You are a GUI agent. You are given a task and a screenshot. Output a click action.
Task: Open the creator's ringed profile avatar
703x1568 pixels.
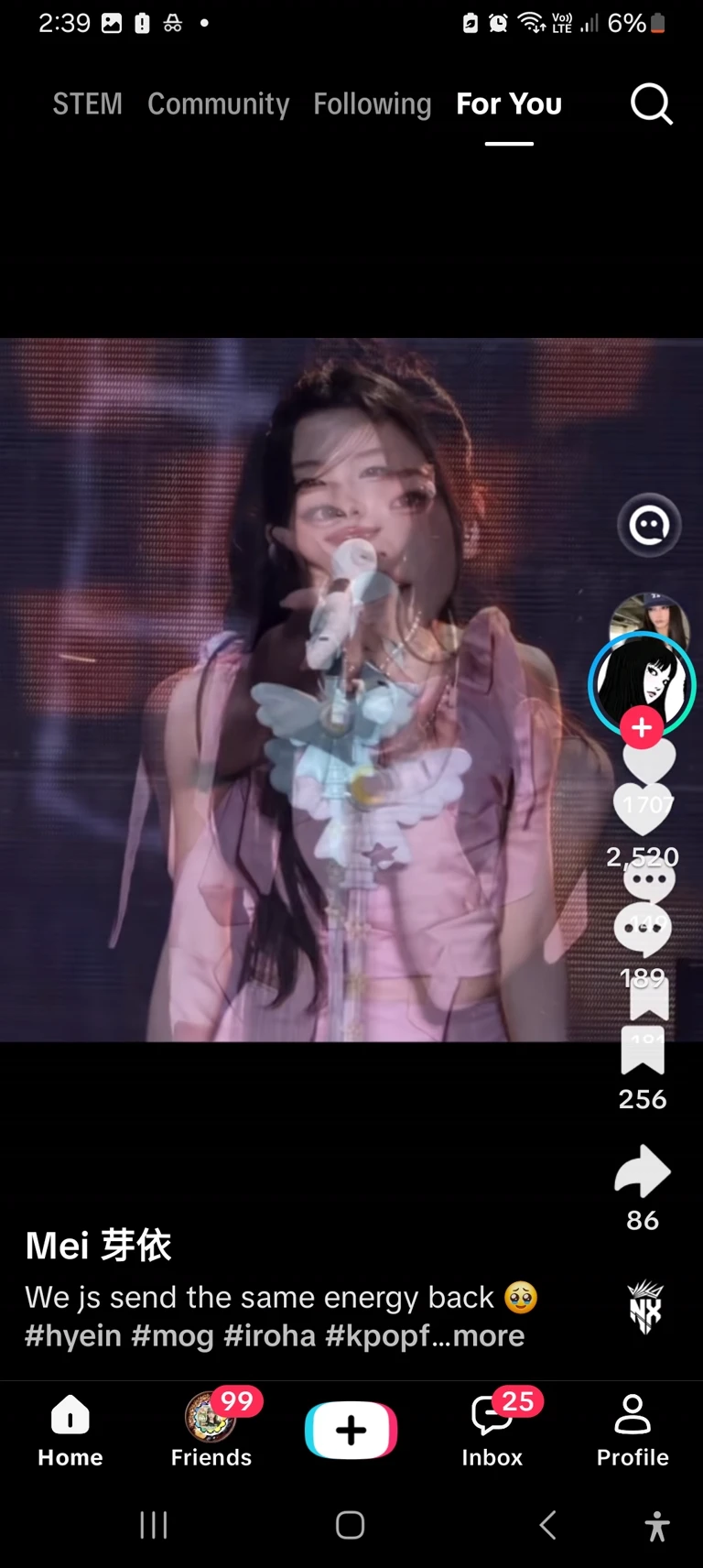pos(642,684)
